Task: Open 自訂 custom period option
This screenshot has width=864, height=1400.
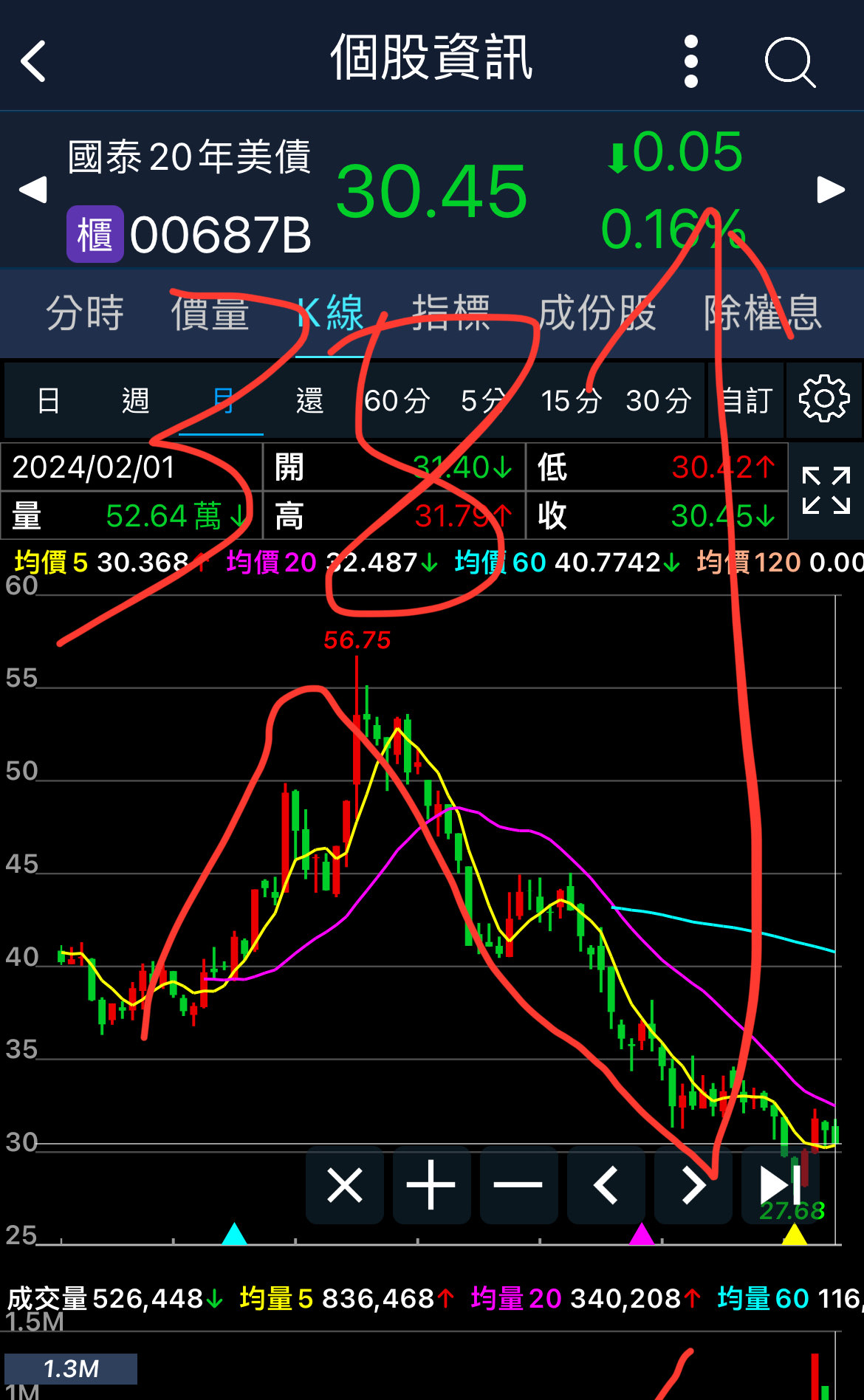Action: pyautogui.click(x=746, y=401)
